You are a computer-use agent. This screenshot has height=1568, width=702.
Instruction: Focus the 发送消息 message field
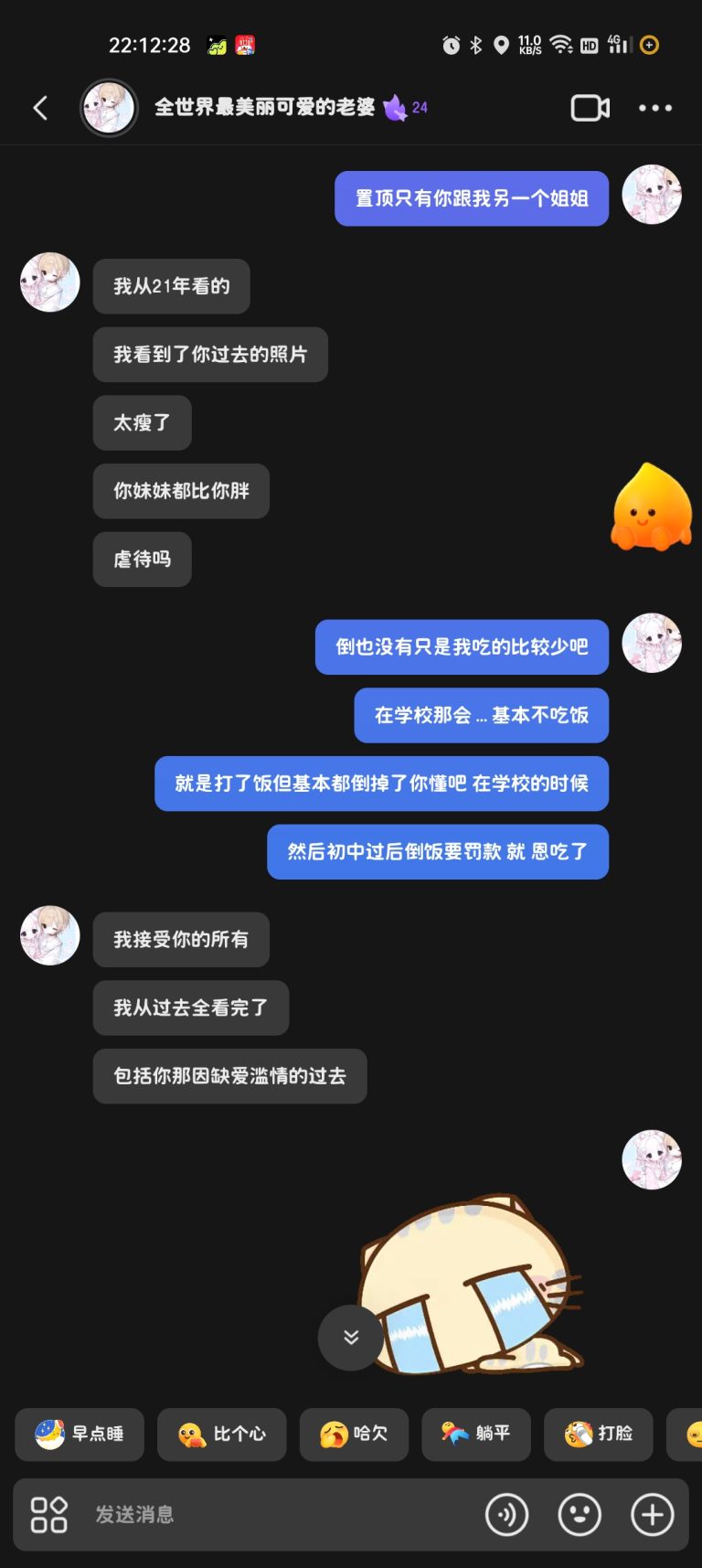point(274,1515)
